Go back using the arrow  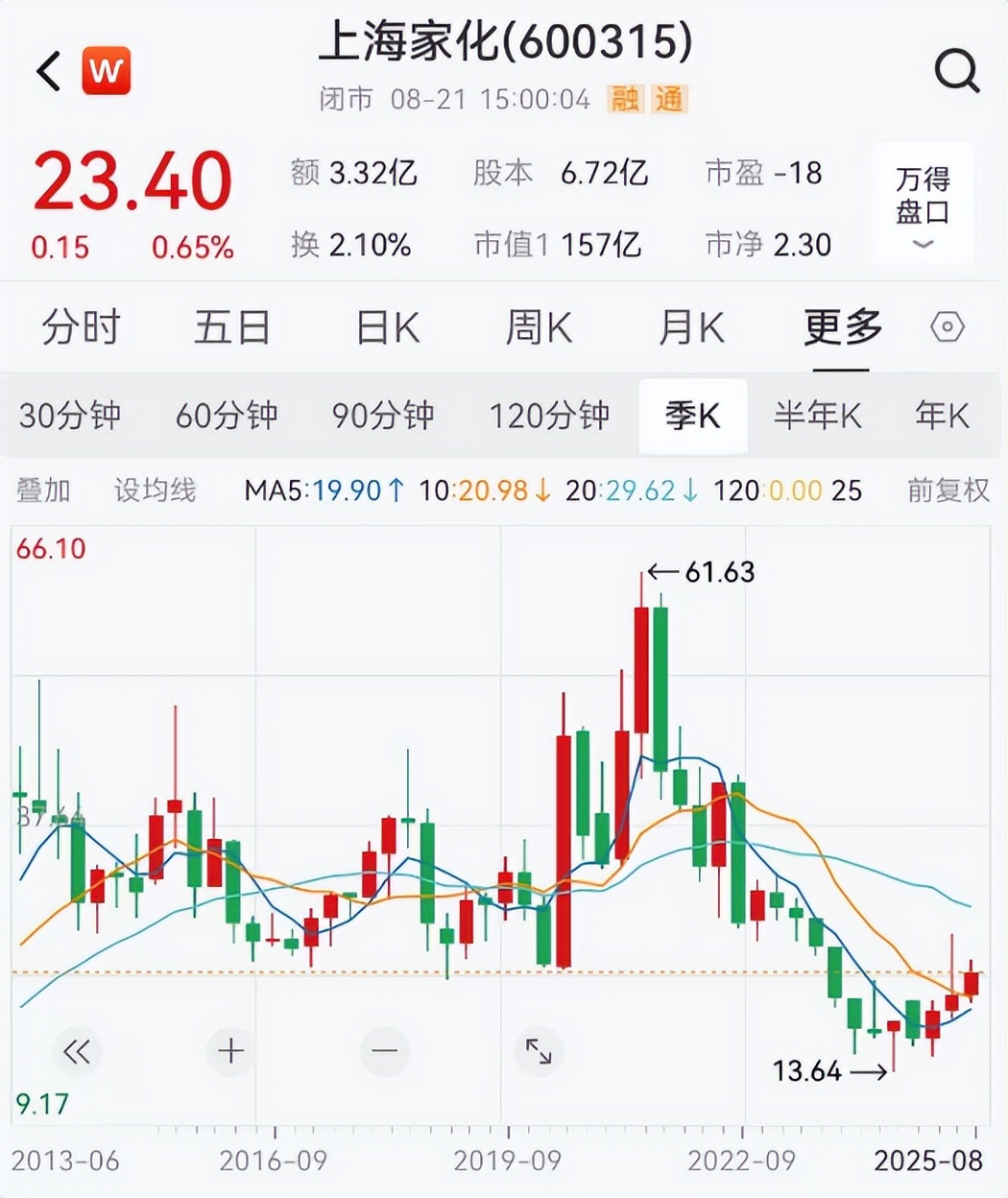click(48, 71)
